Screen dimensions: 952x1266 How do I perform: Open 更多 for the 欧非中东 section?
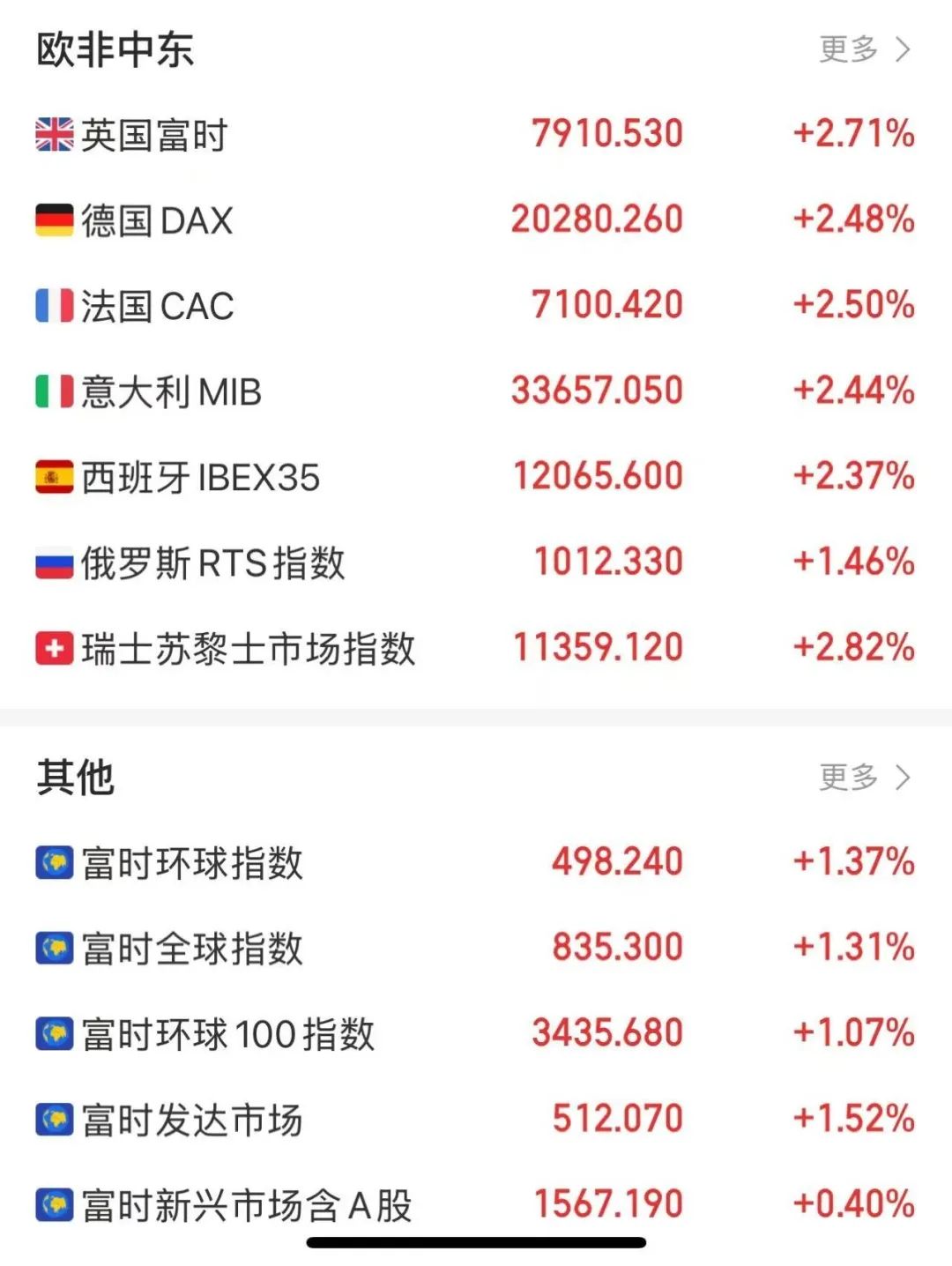(x=863, y=49)
